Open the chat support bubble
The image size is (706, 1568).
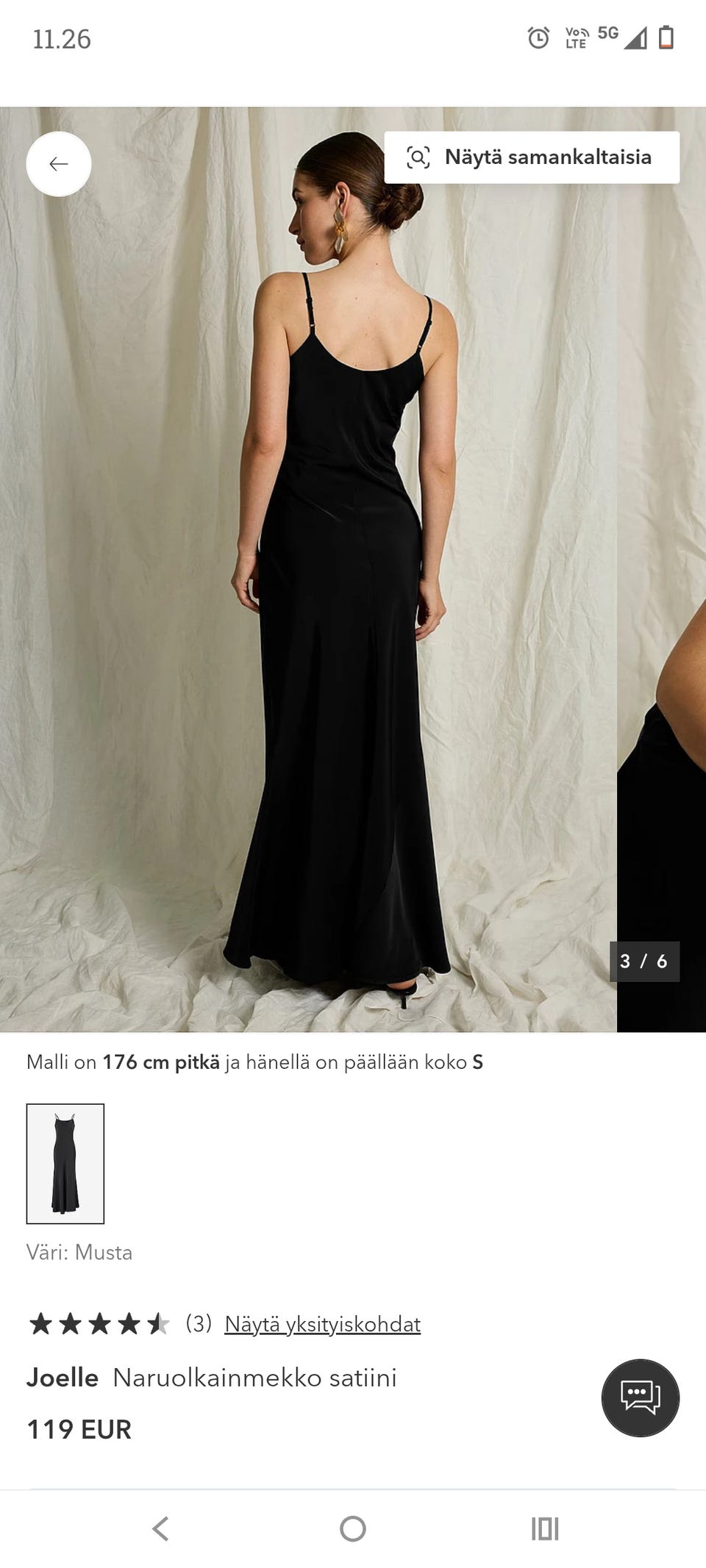(641, 1397)
